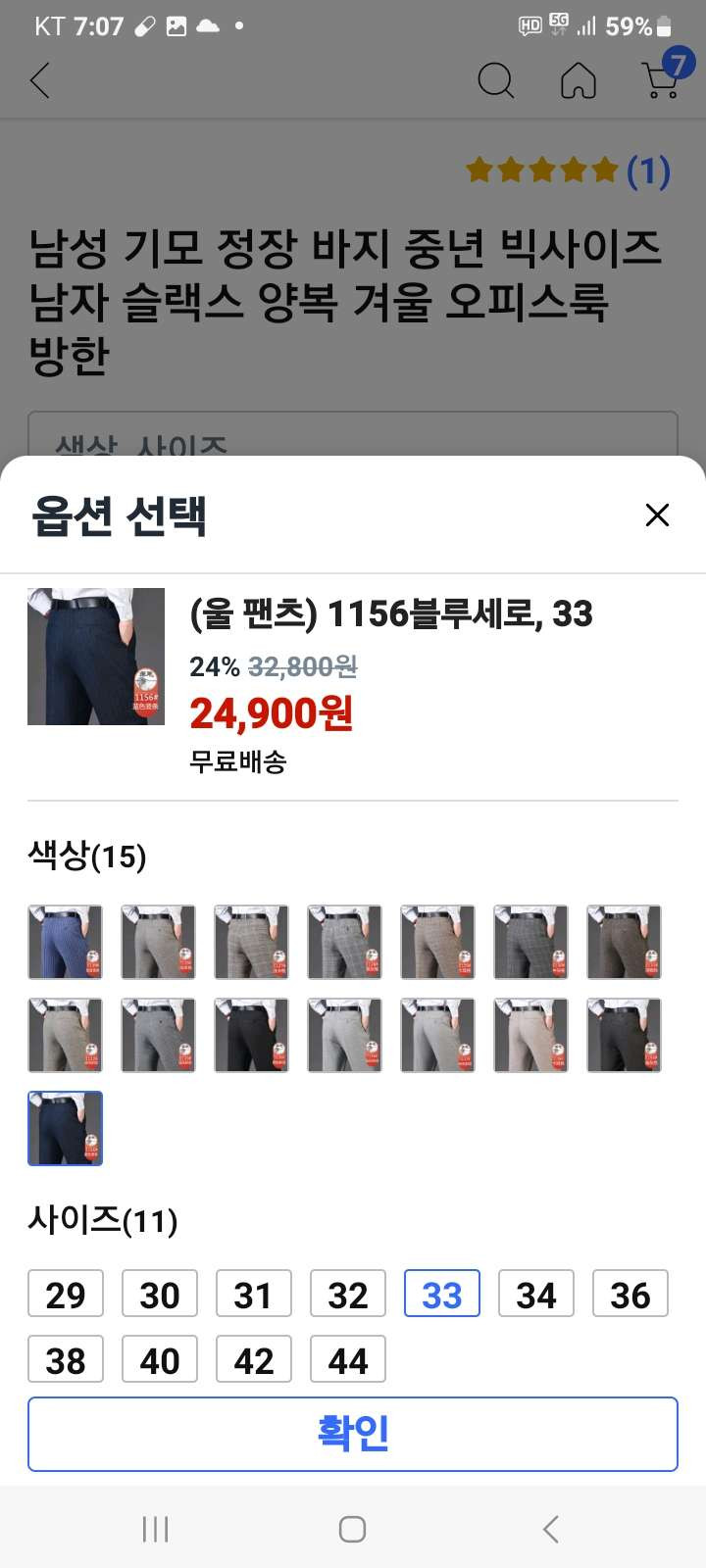Screen dimensions: 706x1568
Task: Choose size 40
Action: tap(160, 1359)
